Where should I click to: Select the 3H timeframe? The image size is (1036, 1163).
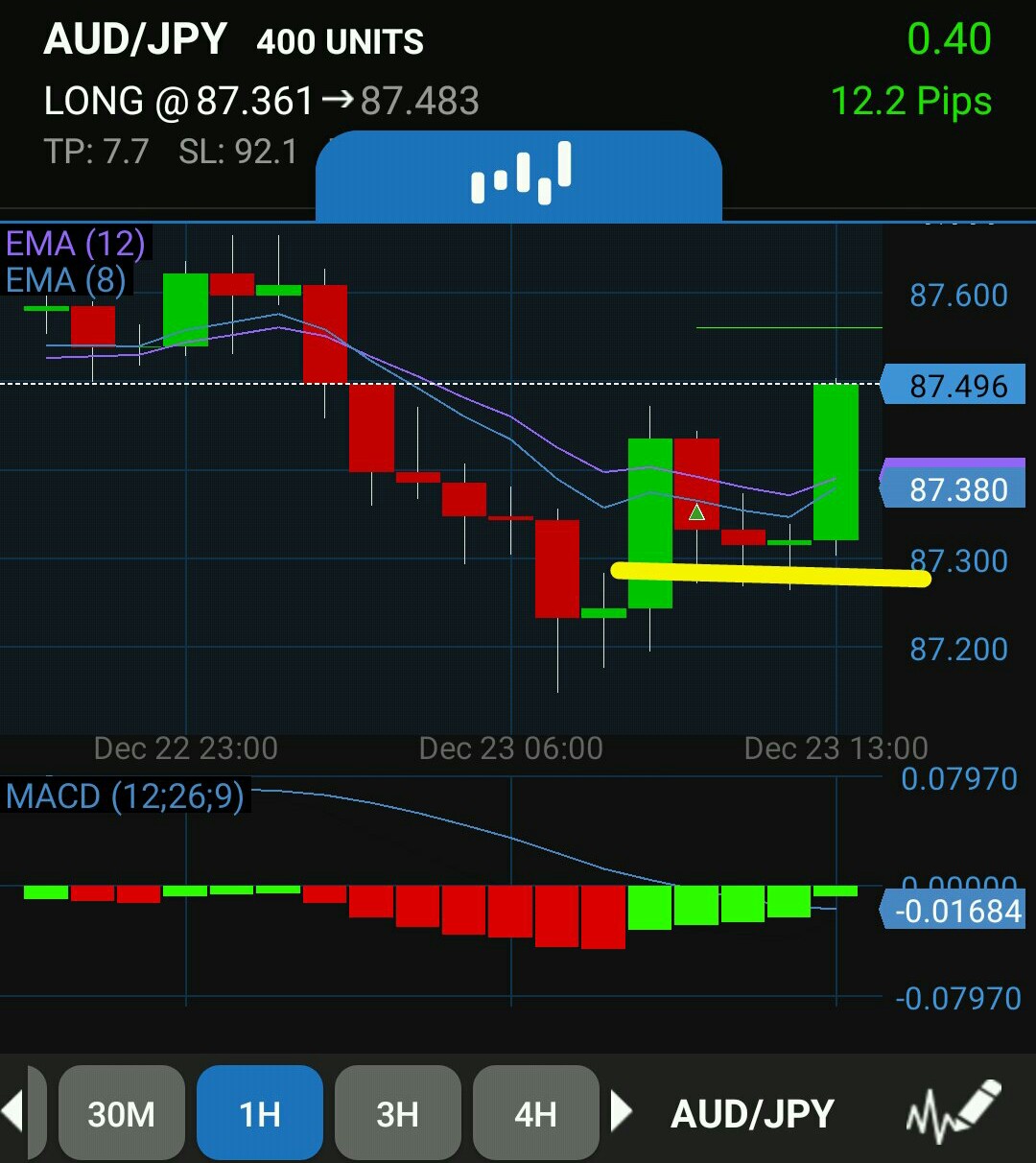397,1113
